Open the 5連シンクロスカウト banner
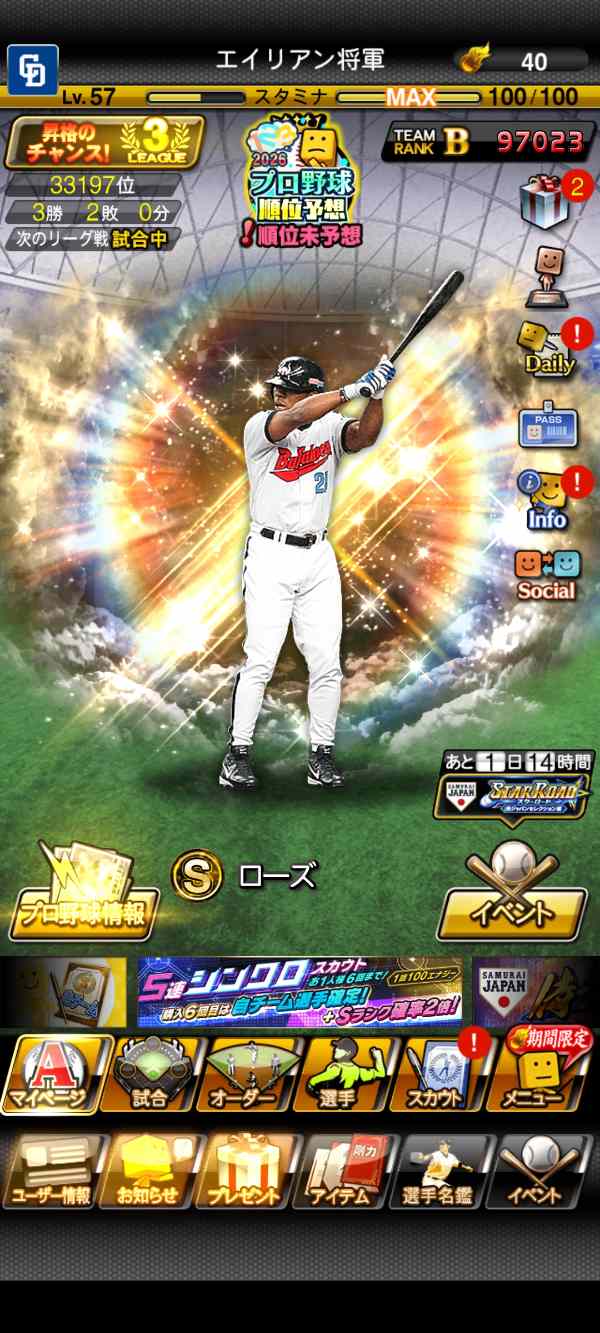 [300, 992]
